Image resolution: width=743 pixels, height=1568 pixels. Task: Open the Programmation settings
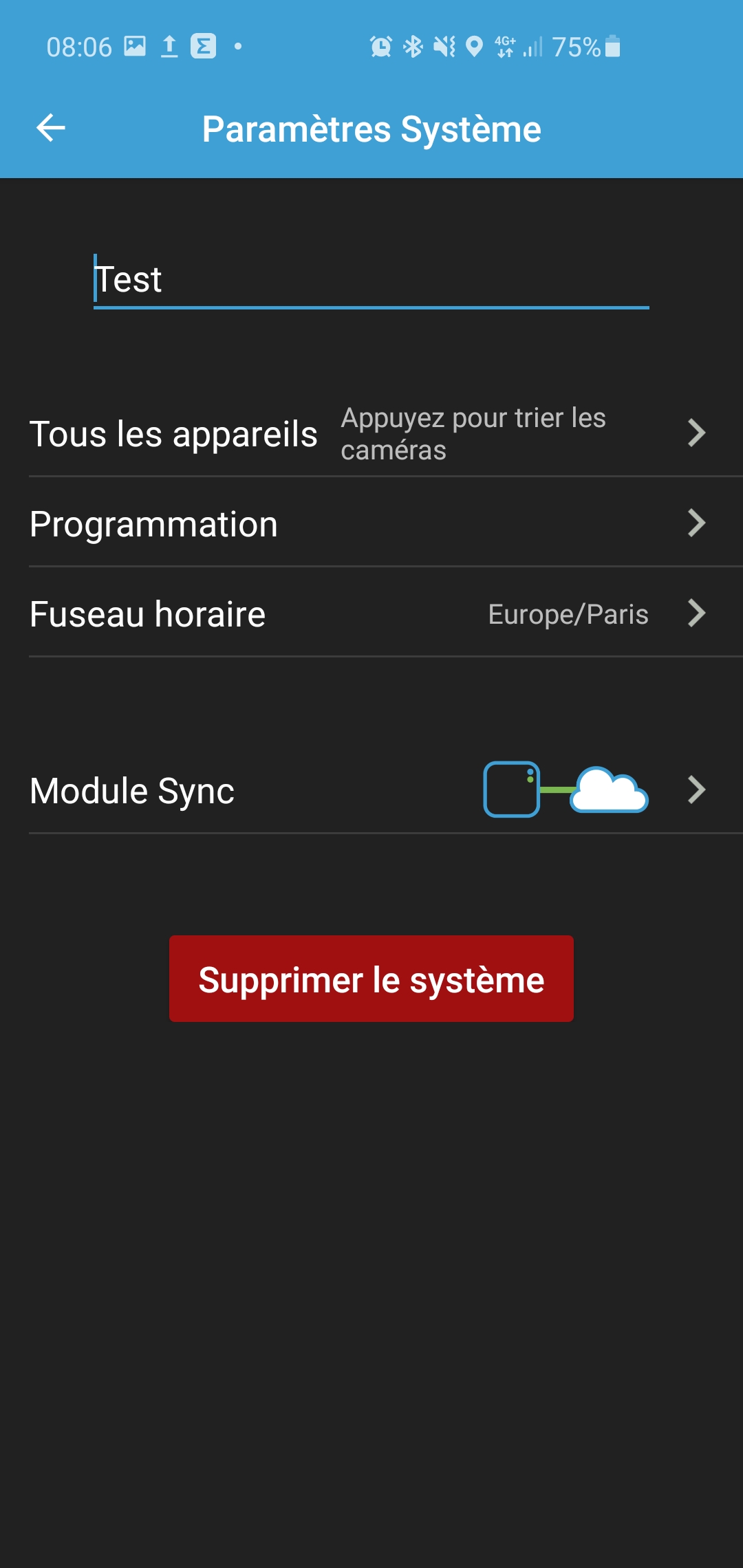click(371, 523)
